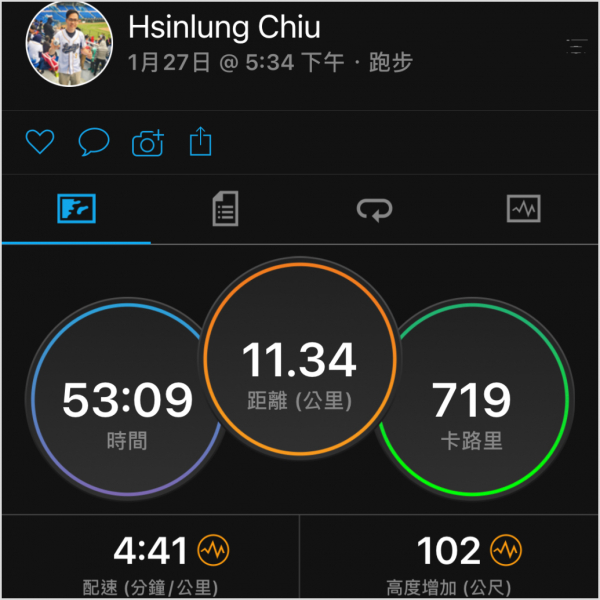Share this run activity
Screen dimensions: 600x600
click(x=201, y=142)
